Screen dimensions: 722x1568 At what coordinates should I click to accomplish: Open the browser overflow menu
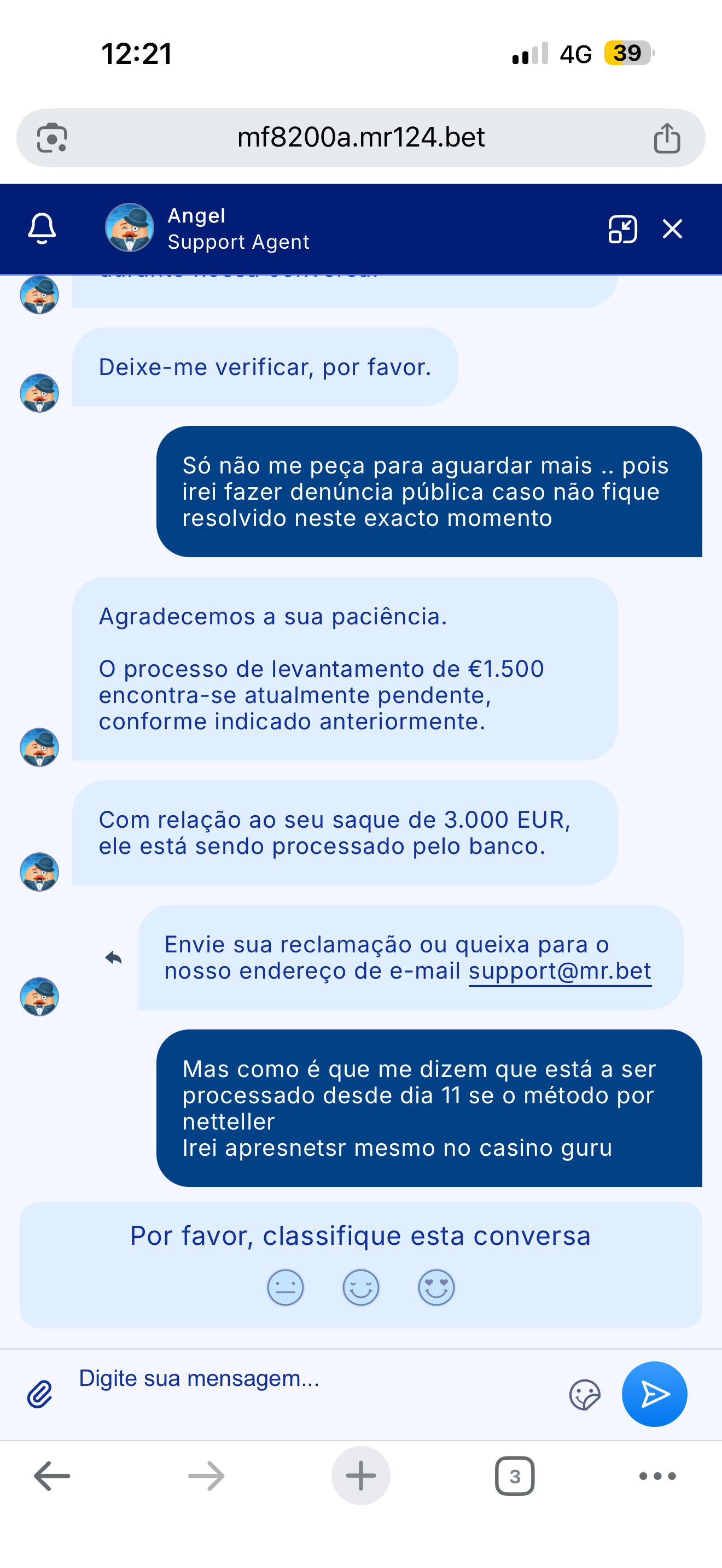[657, 1476]
